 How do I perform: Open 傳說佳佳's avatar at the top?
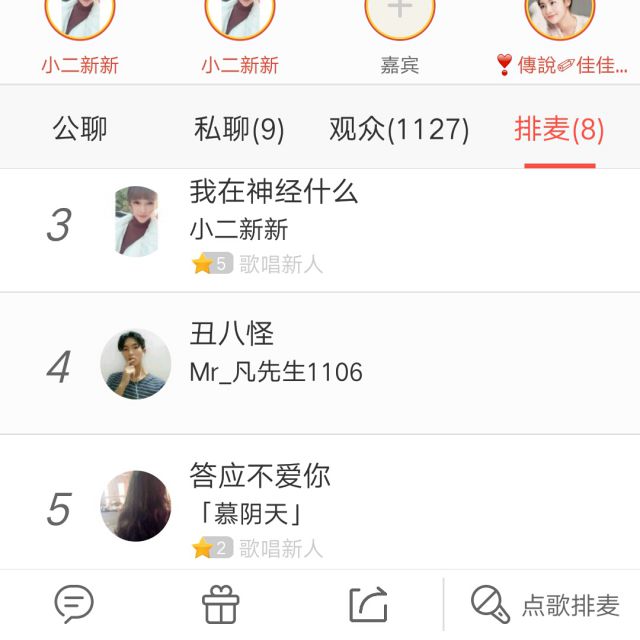click(x=559, y=15)
